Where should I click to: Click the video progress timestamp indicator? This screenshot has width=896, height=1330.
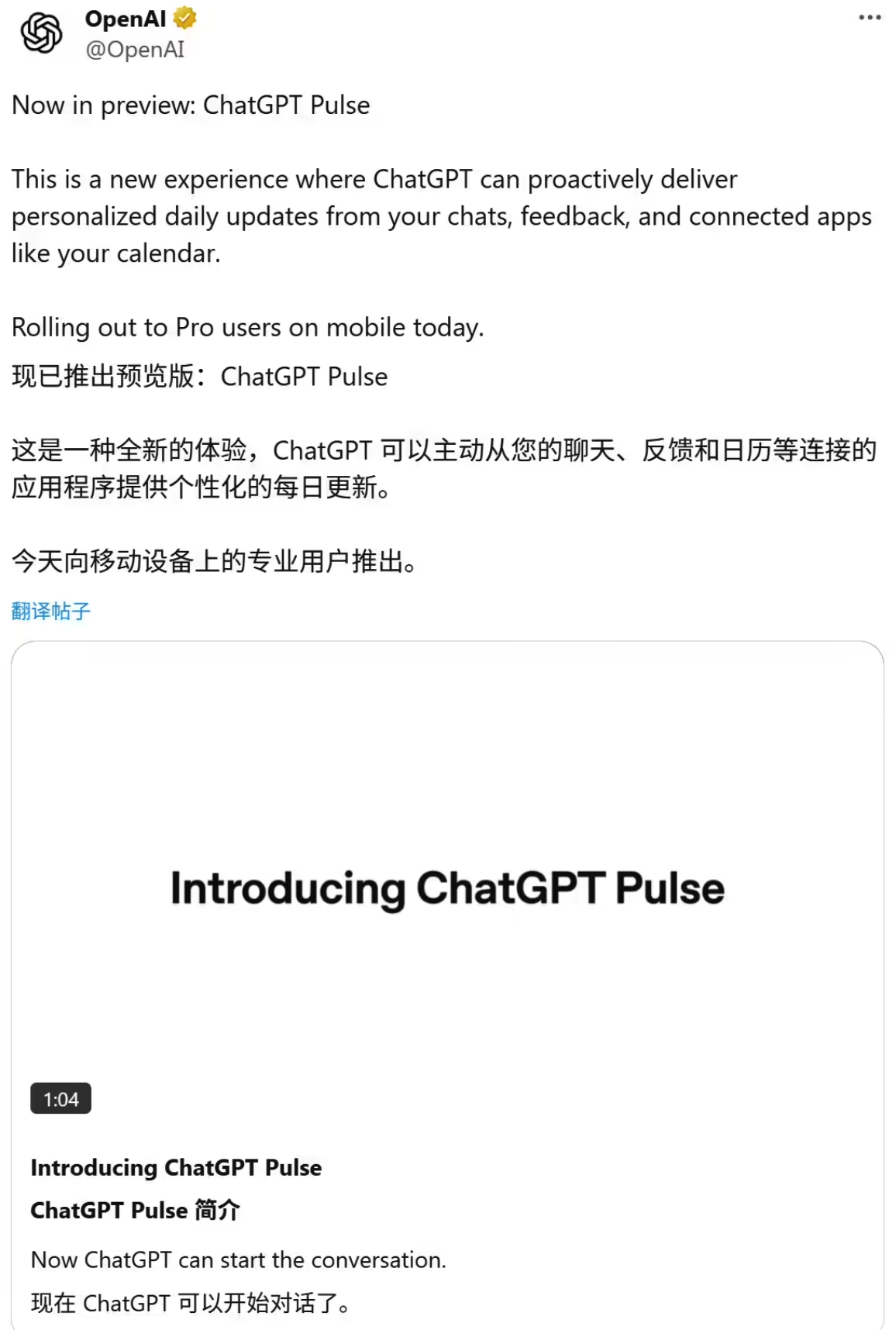click(61, 1097)
